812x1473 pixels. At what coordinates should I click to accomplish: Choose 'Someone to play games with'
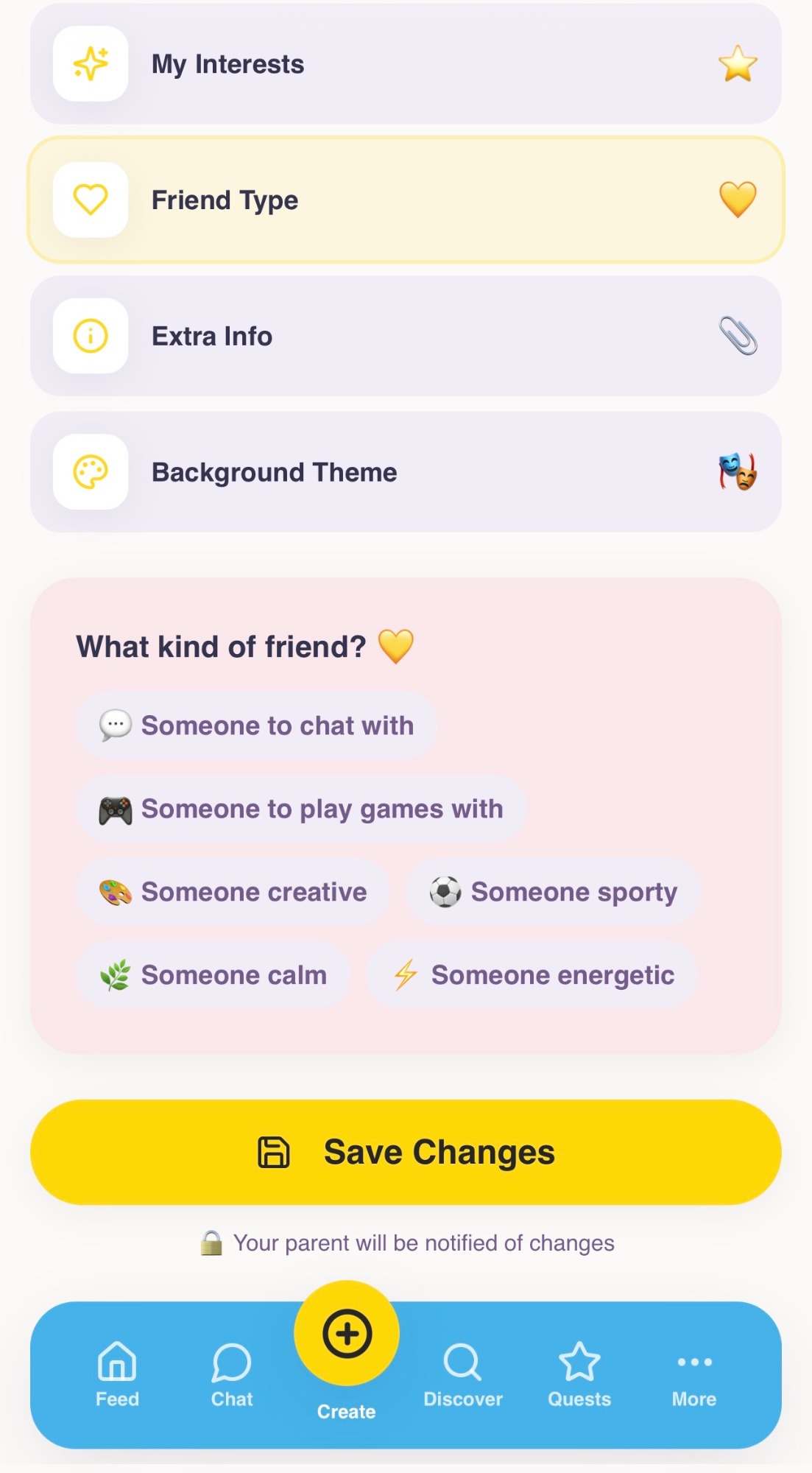point(301,809)
